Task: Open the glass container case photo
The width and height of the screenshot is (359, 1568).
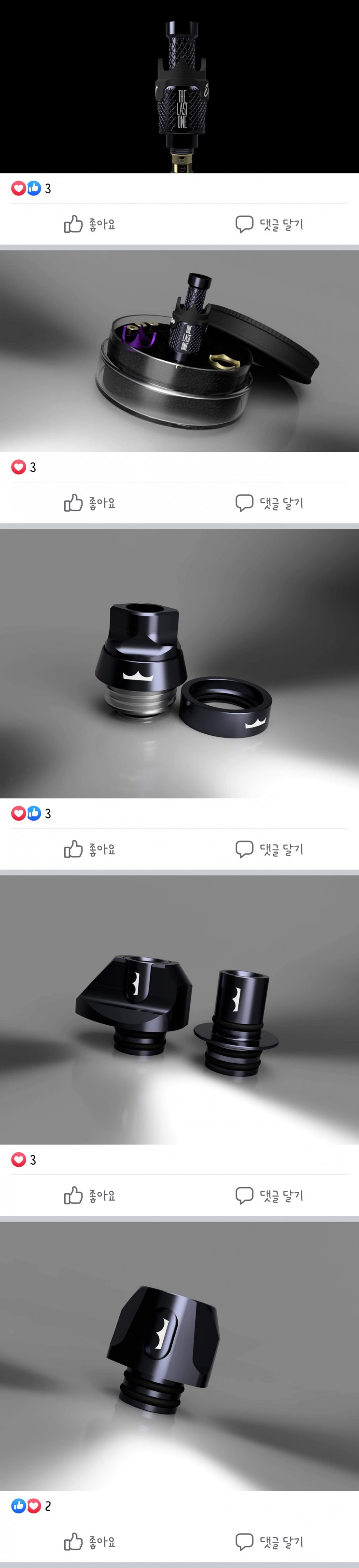Action: pyautogui.click(x=180, y=350)
